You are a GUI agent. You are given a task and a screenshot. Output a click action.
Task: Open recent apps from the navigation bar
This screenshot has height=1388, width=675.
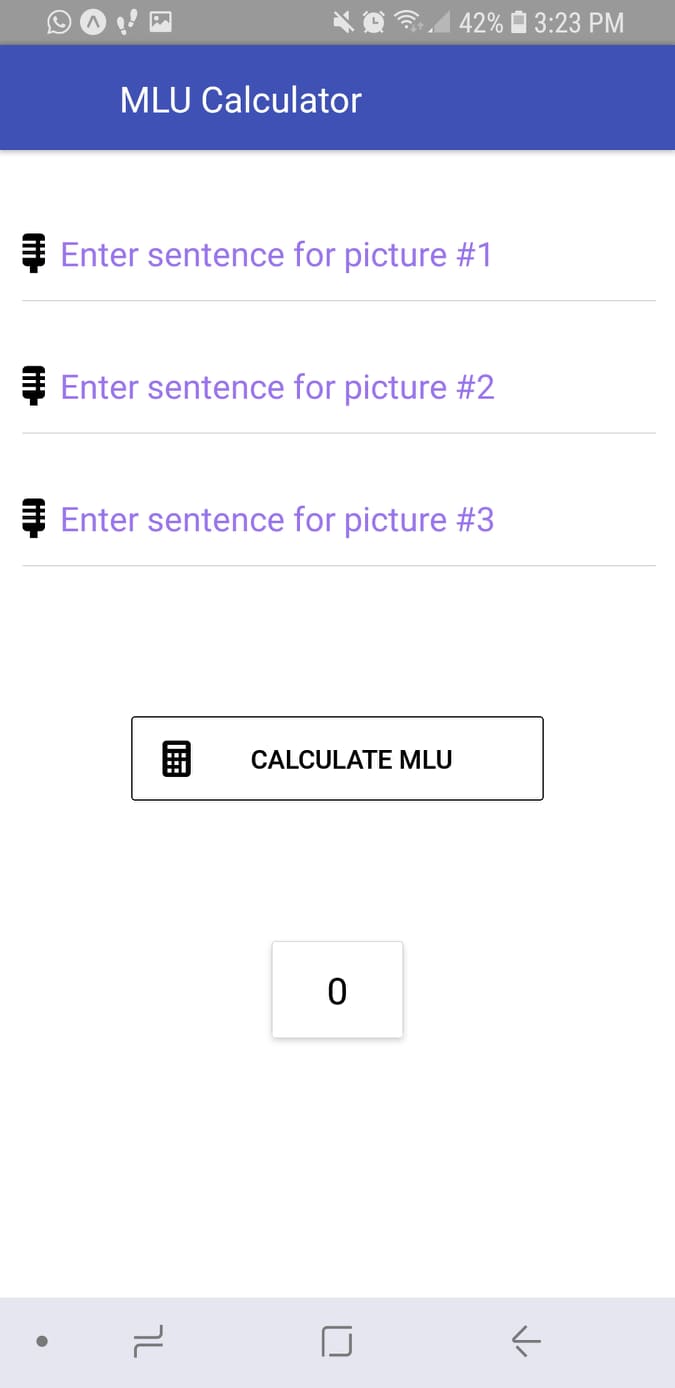pyautogui.click(x=148, y=1341)
